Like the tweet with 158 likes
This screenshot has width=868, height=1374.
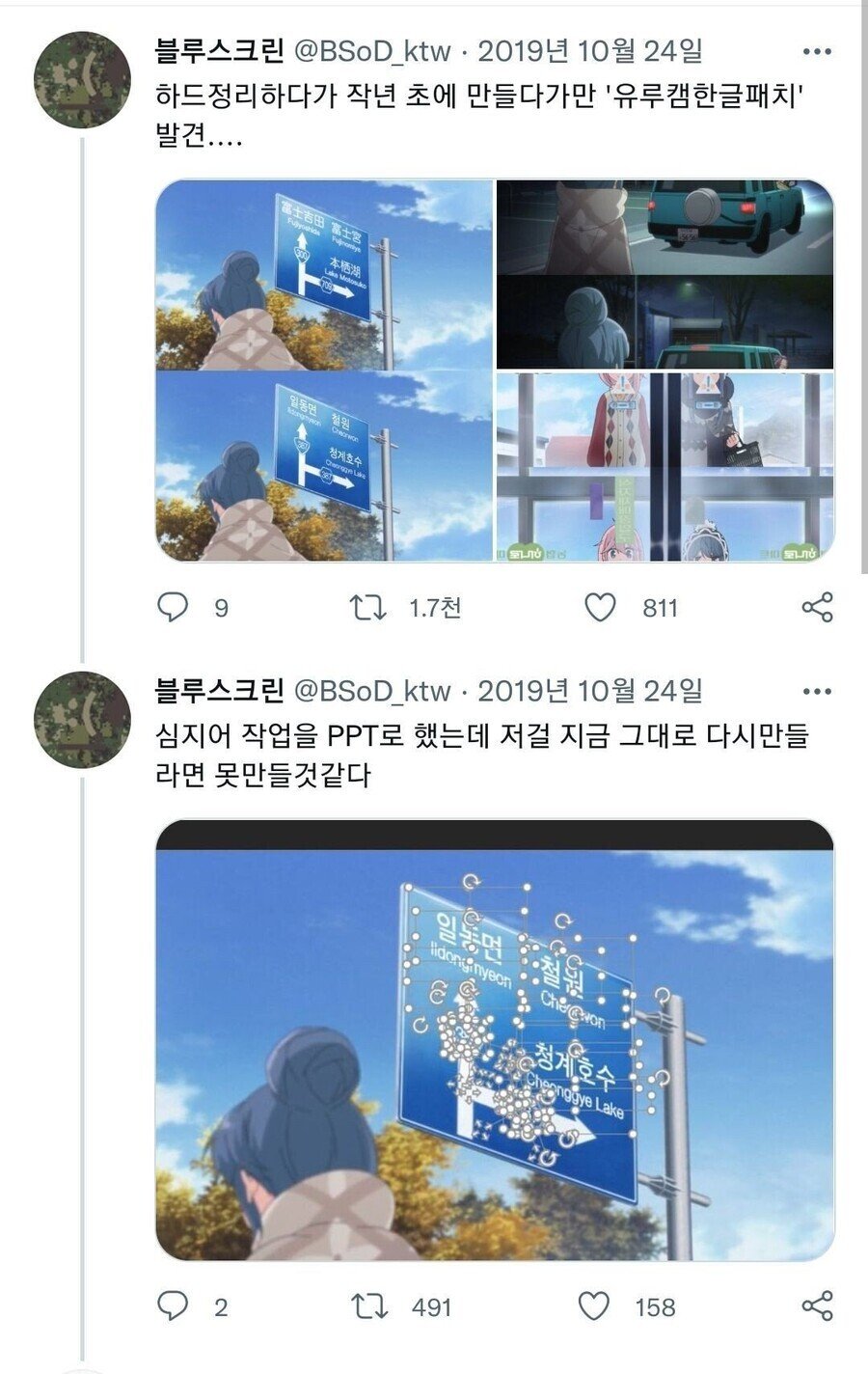pos(594,1306)
